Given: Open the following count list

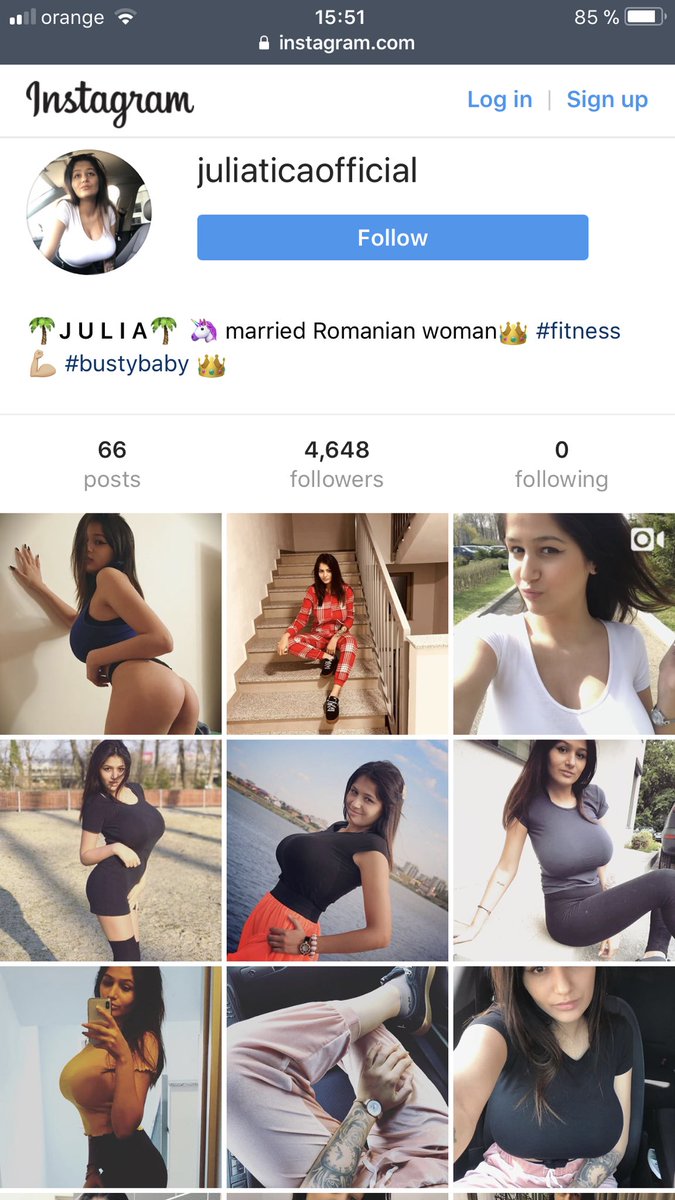Looking at the screenshot, I should 561,464.
